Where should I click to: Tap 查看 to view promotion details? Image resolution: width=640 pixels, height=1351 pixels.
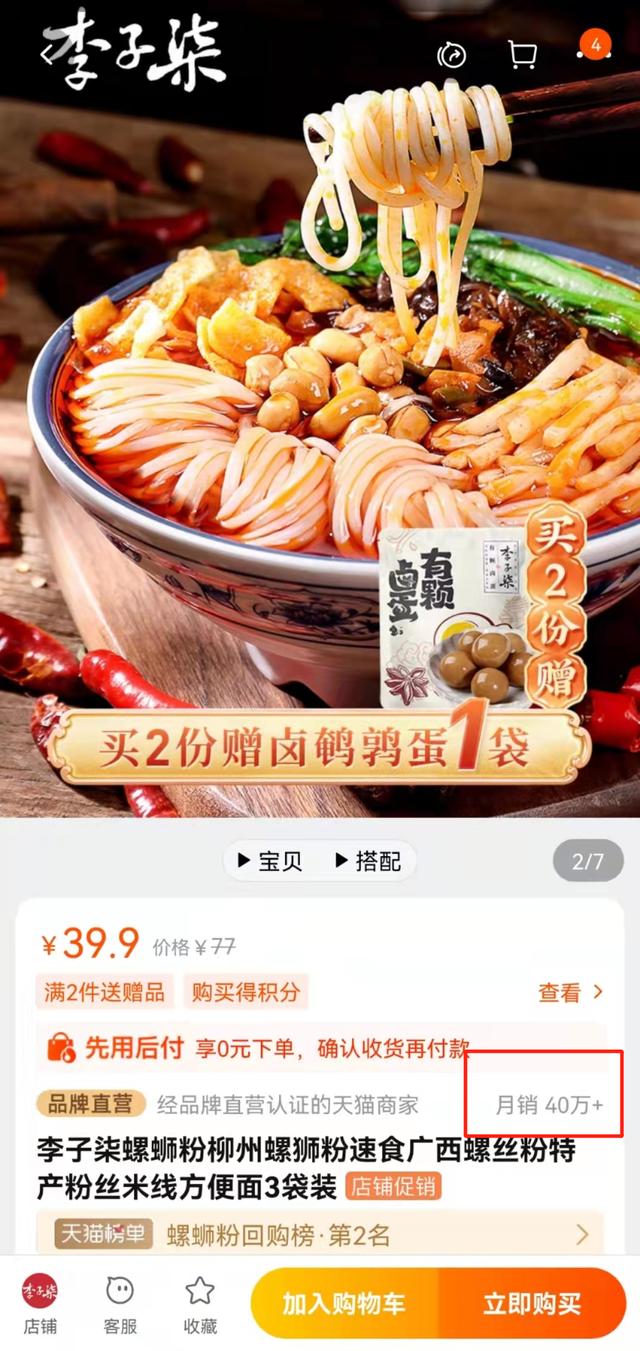(x=571, y=992)
